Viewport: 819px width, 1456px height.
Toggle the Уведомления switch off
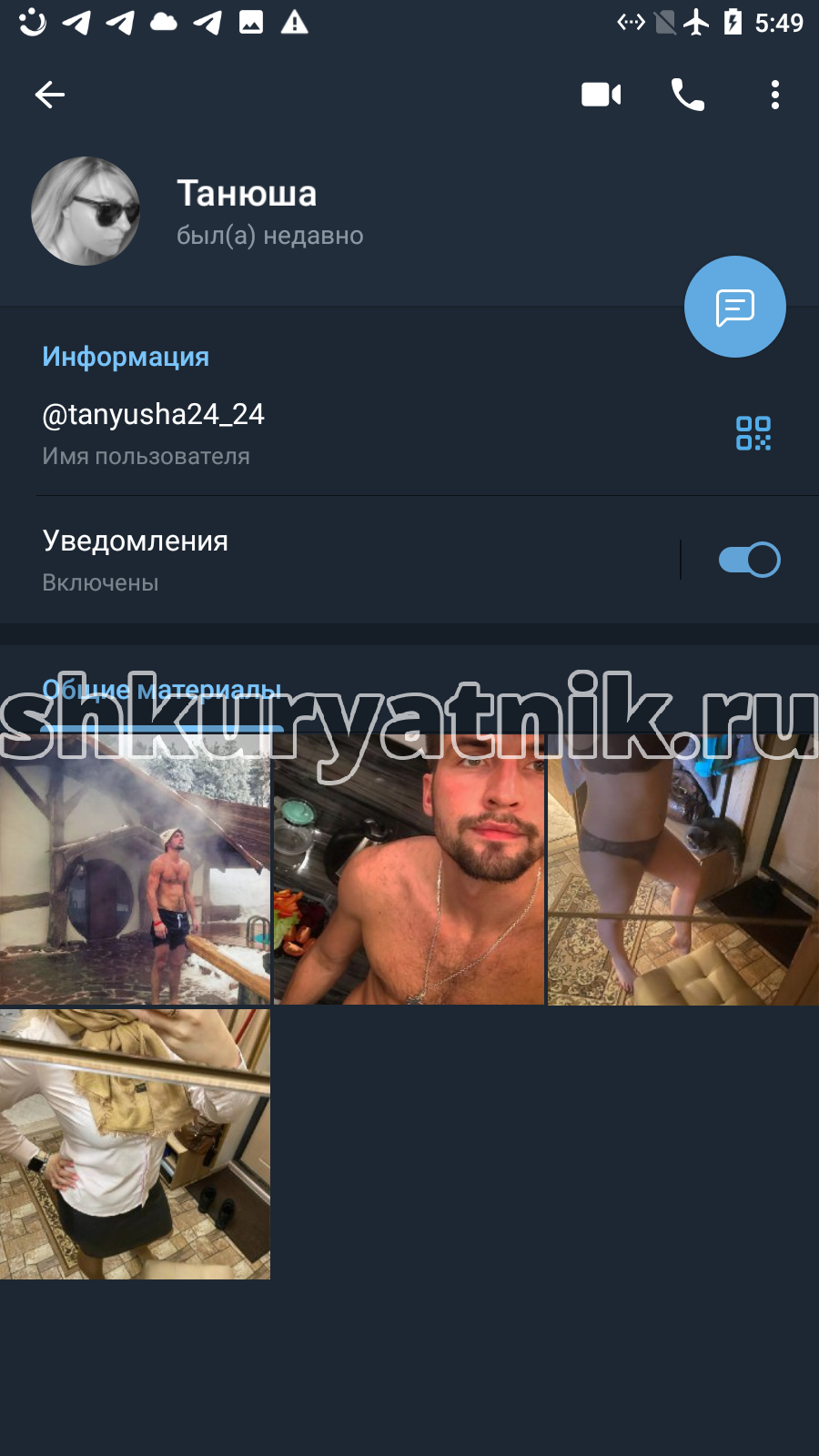[750, 560]
